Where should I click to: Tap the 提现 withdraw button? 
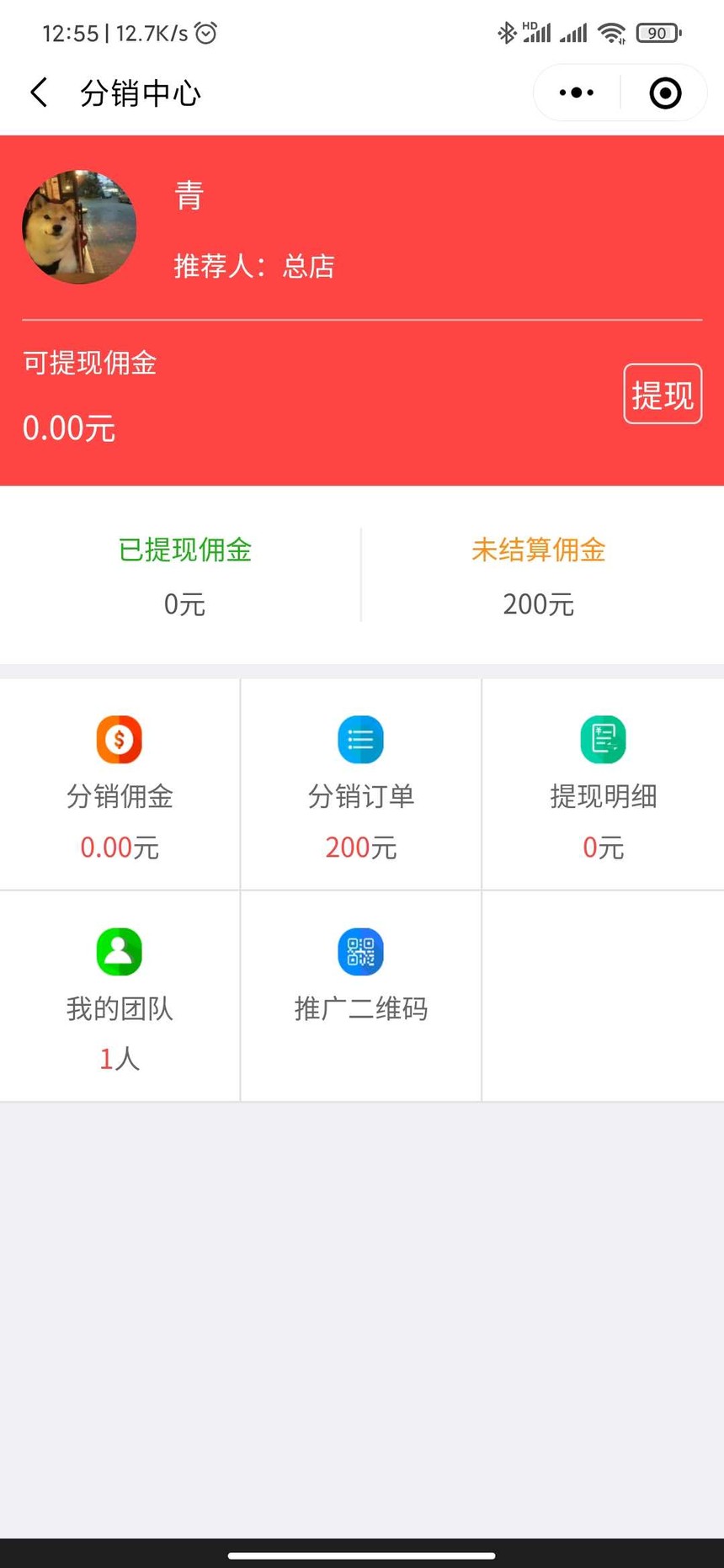coord(663,394)
